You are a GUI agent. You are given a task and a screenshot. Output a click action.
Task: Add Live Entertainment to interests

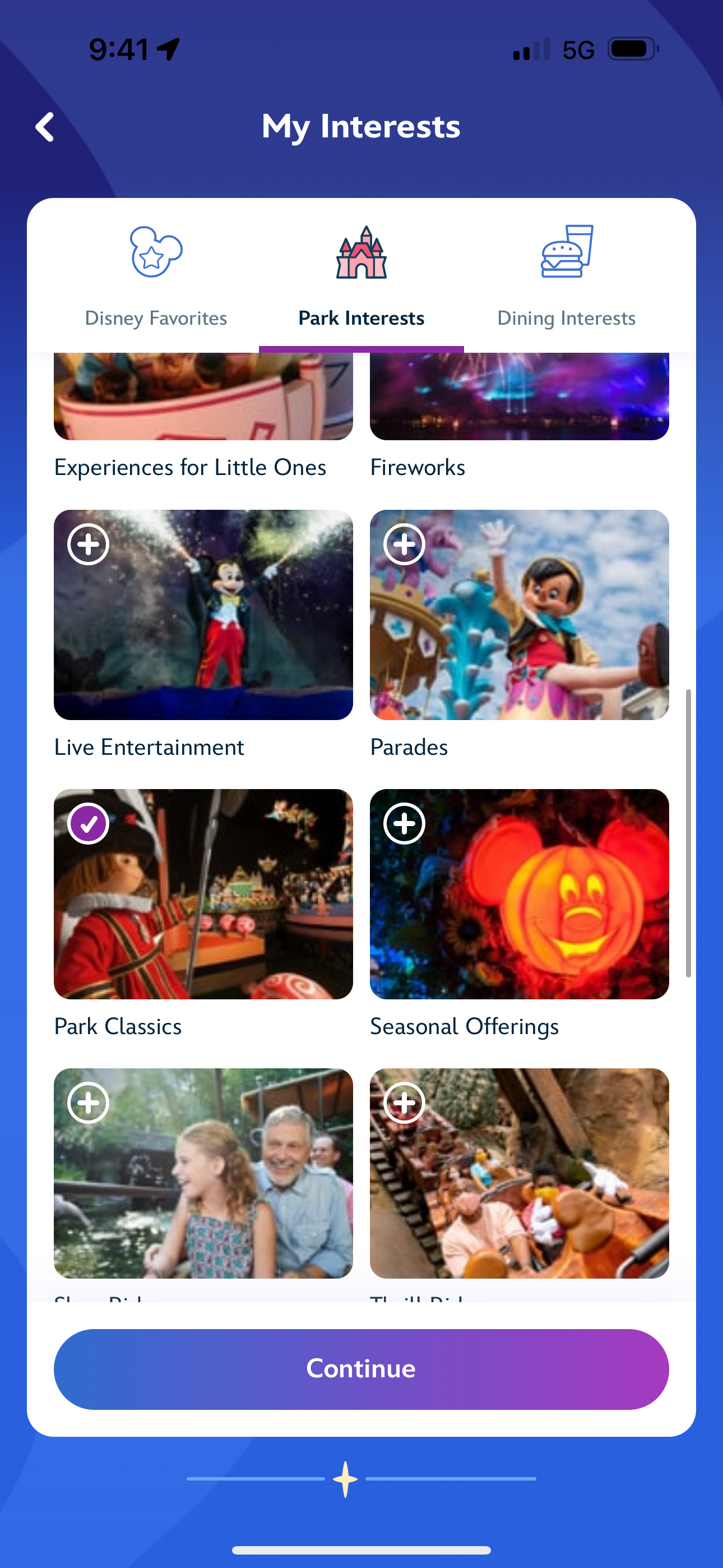(88, 544)
